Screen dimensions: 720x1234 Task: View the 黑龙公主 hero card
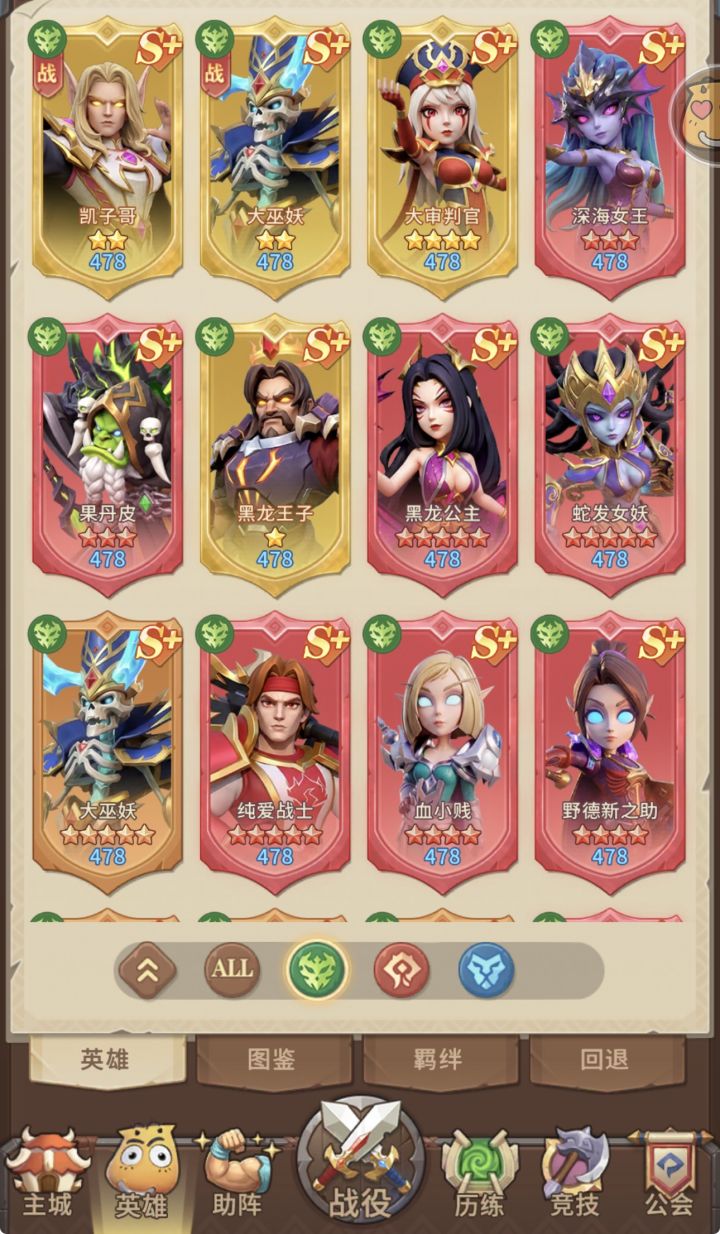(x=442, y=455)
